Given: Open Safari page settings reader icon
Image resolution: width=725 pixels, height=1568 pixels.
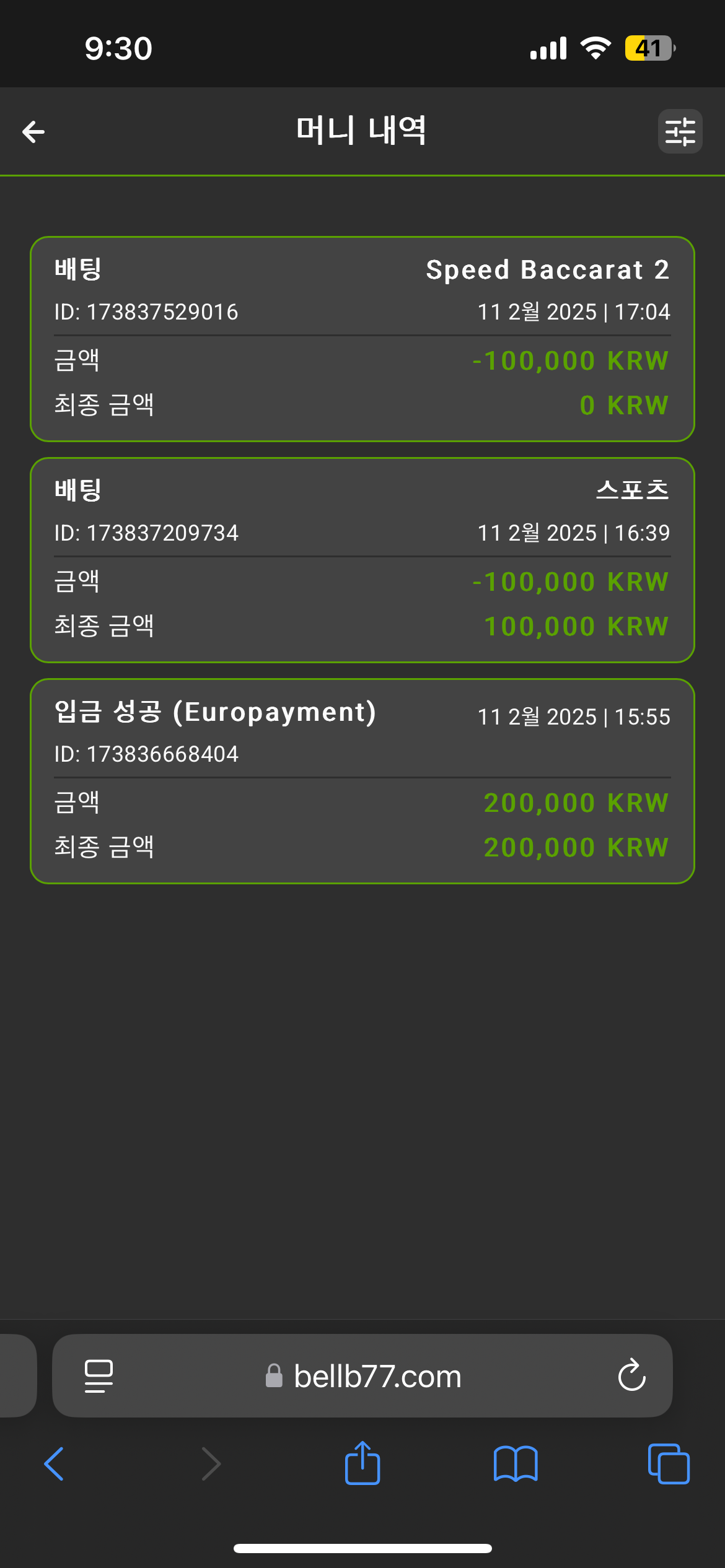Looking at the screenshot, I should (x=99, y=1375).
